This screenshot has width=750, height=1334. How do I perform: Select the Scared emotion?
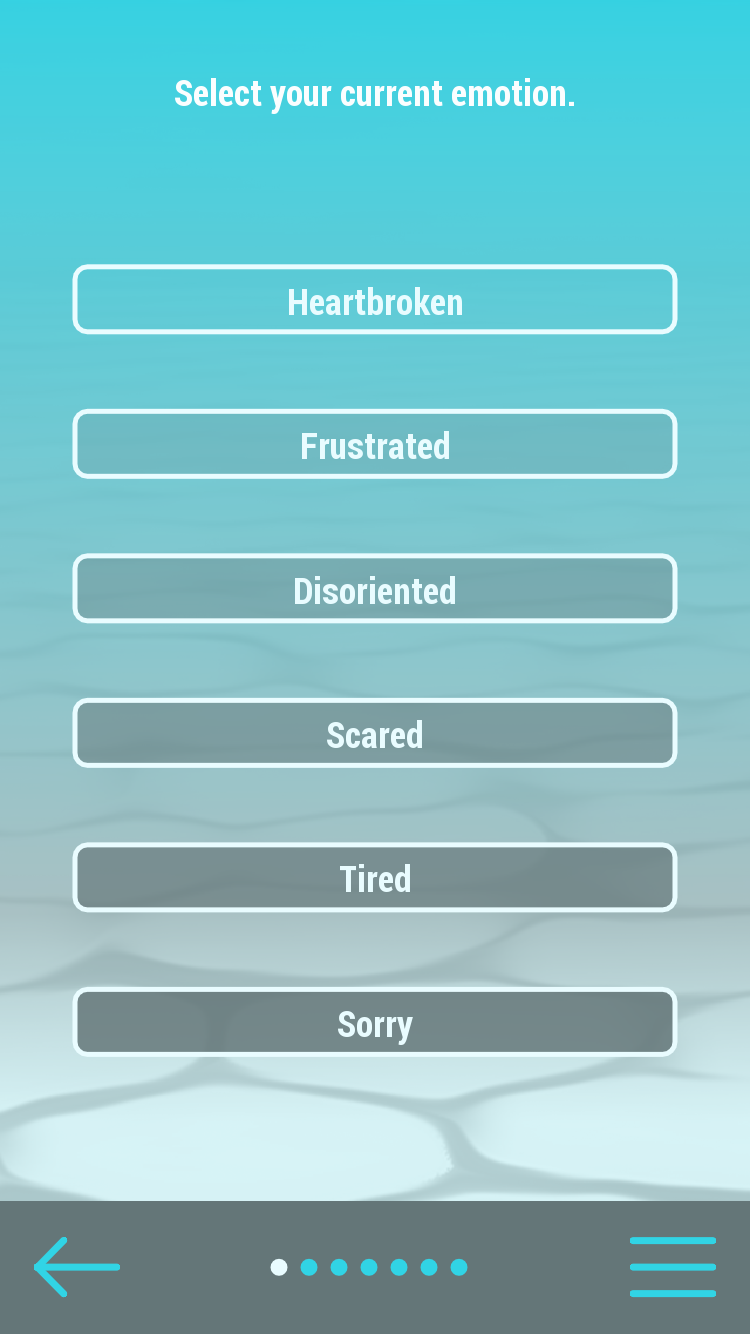375,733
